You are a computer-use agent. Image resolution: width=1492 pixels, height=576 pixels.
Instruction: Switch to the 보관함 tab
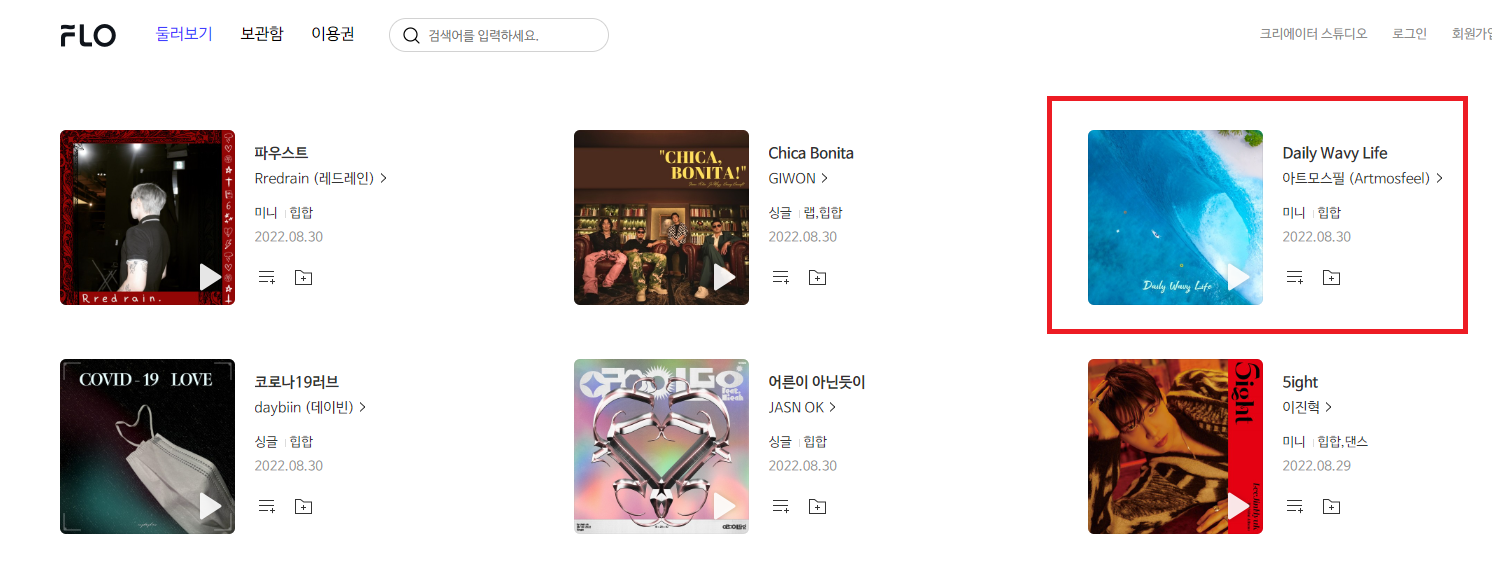pyautogui.click(x=262, y=34)
